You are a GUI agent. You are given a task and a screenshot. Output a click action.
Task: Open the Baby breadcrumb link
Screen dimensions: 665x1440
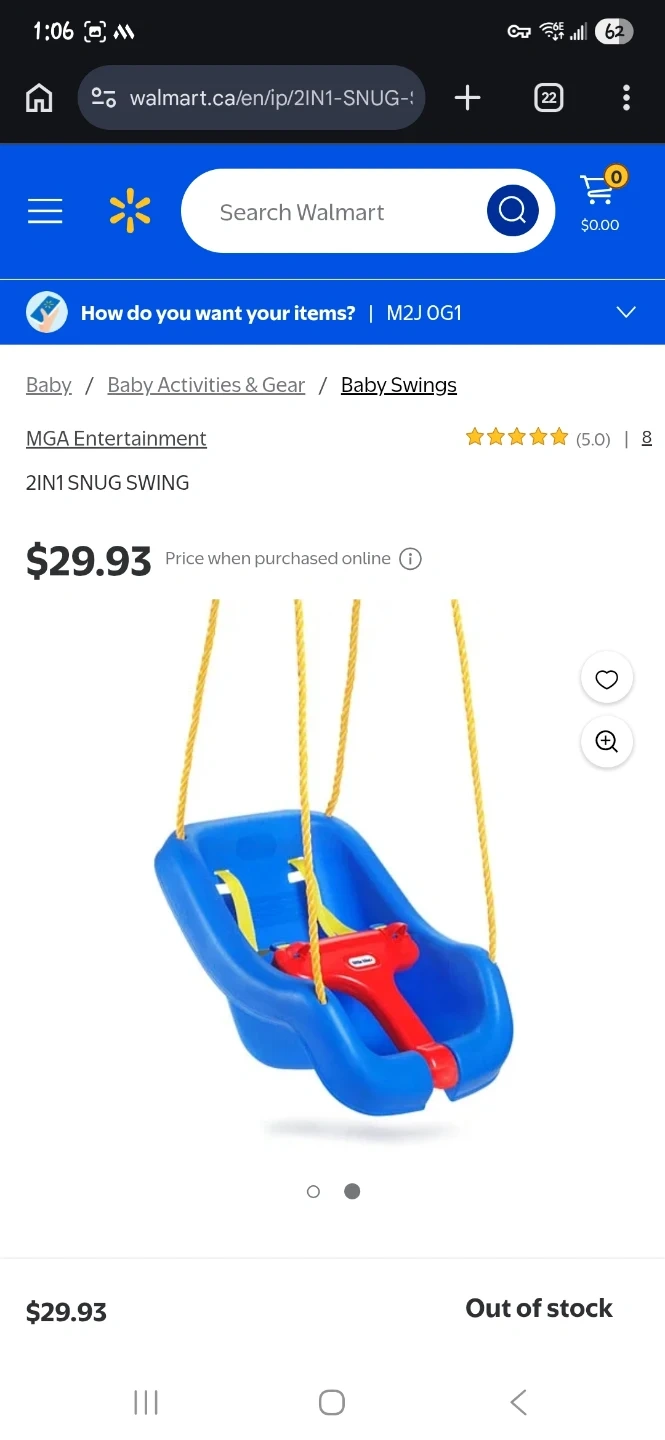tap(49, 385)
